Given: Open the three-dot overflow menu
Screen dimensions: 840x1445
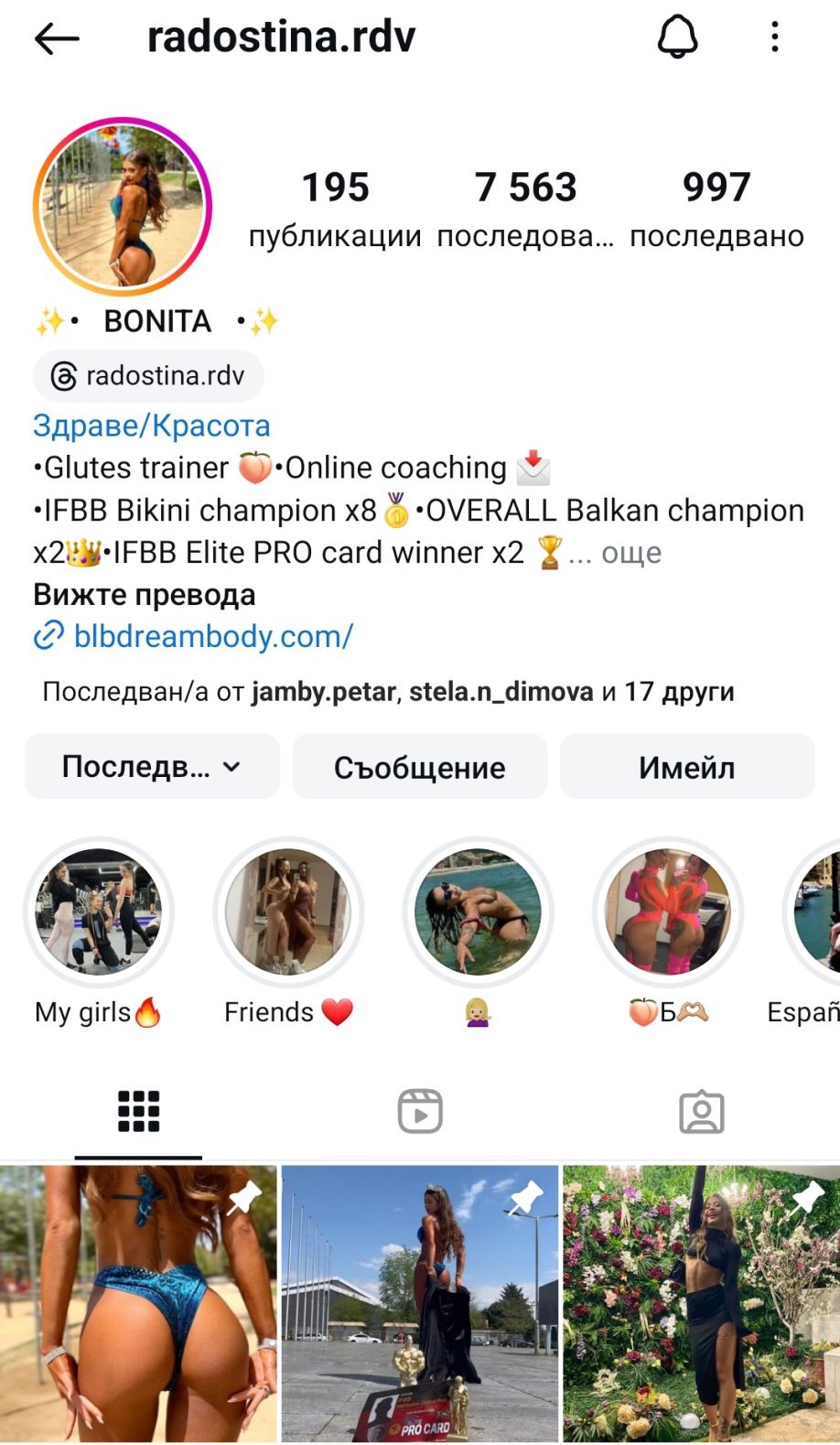Looking at the screenshot, I should [x=774, y=38].
